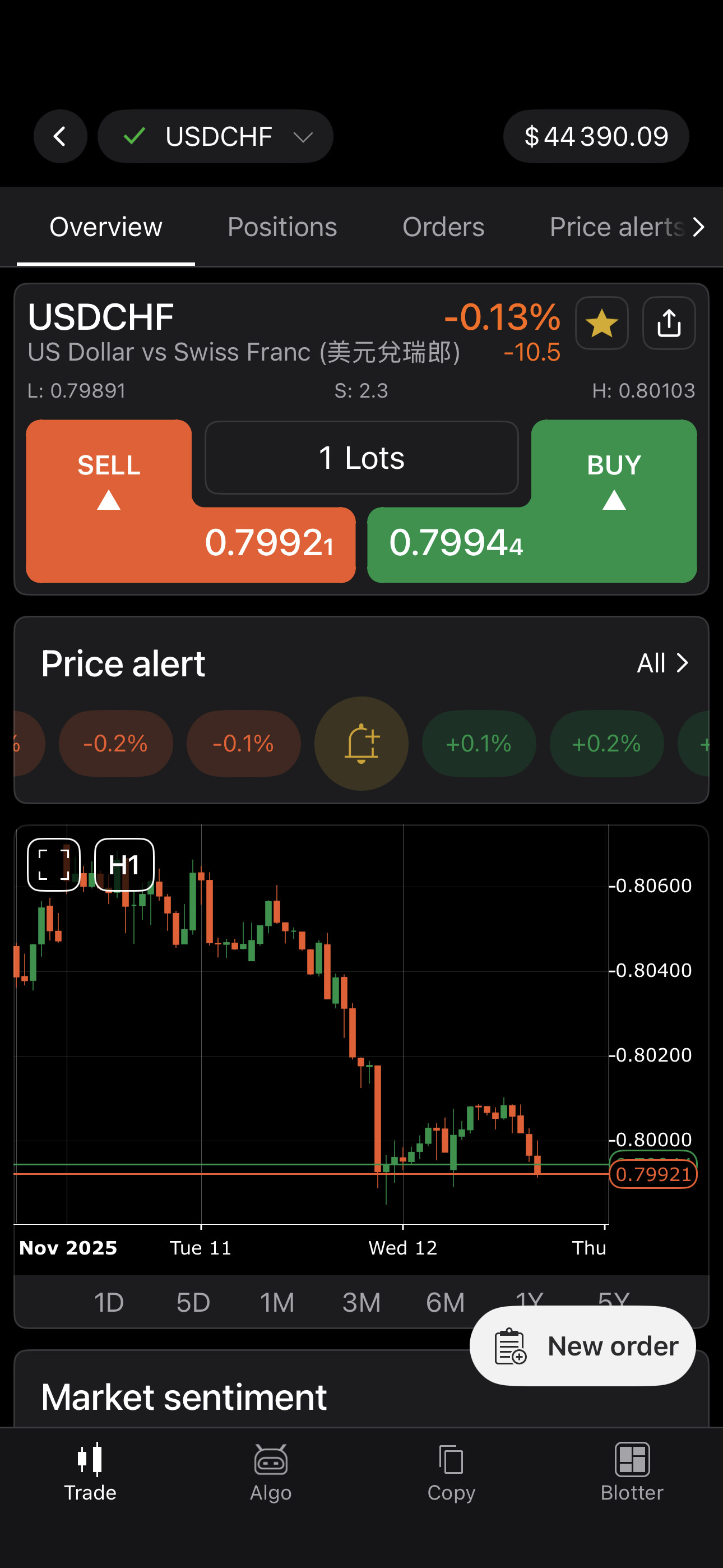Go back using the arrow button
Image resolution: width=723 pixels, height=1568 pixels.
(x=59, y=136)
